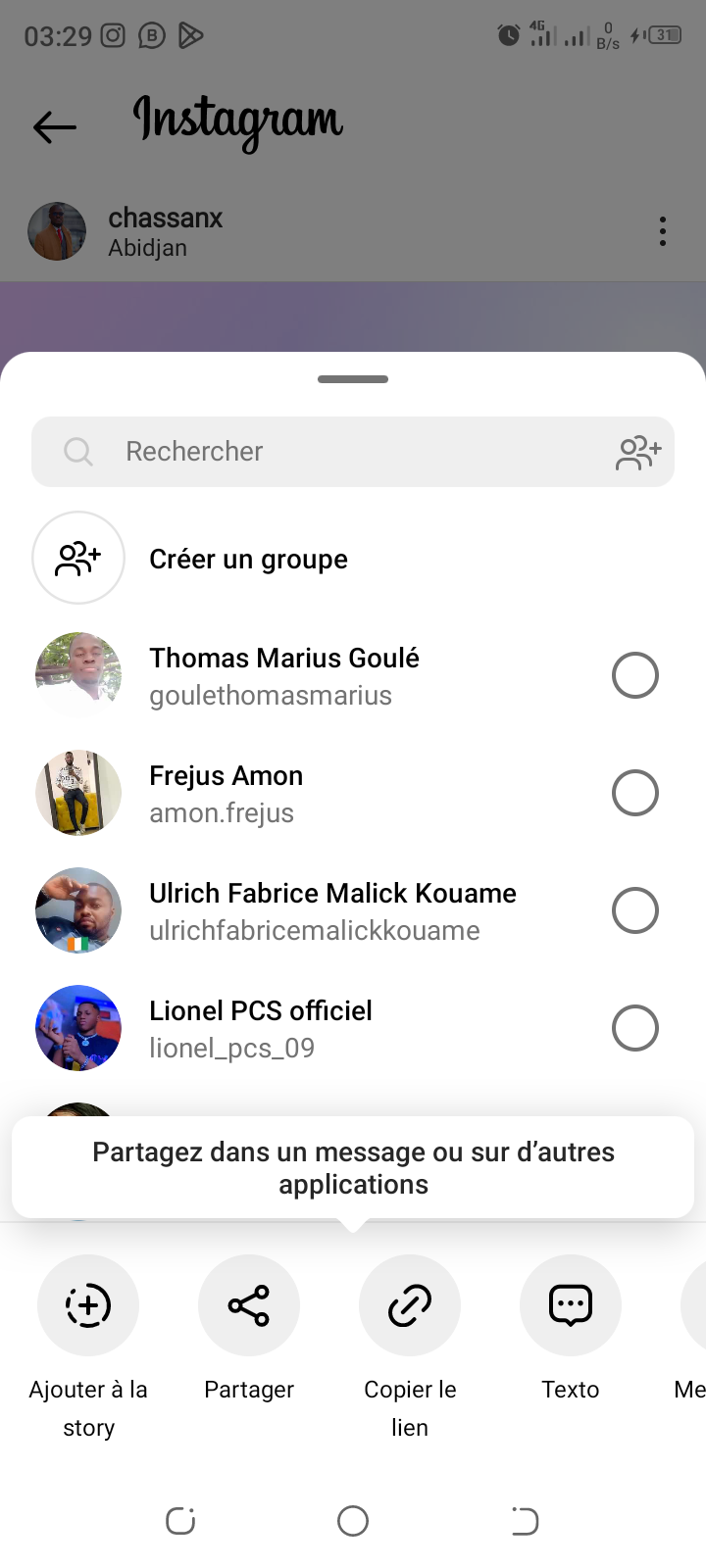Tap the system home button
The width and height of the screenshot is (706, 1568).
[x=353, y=1521]
